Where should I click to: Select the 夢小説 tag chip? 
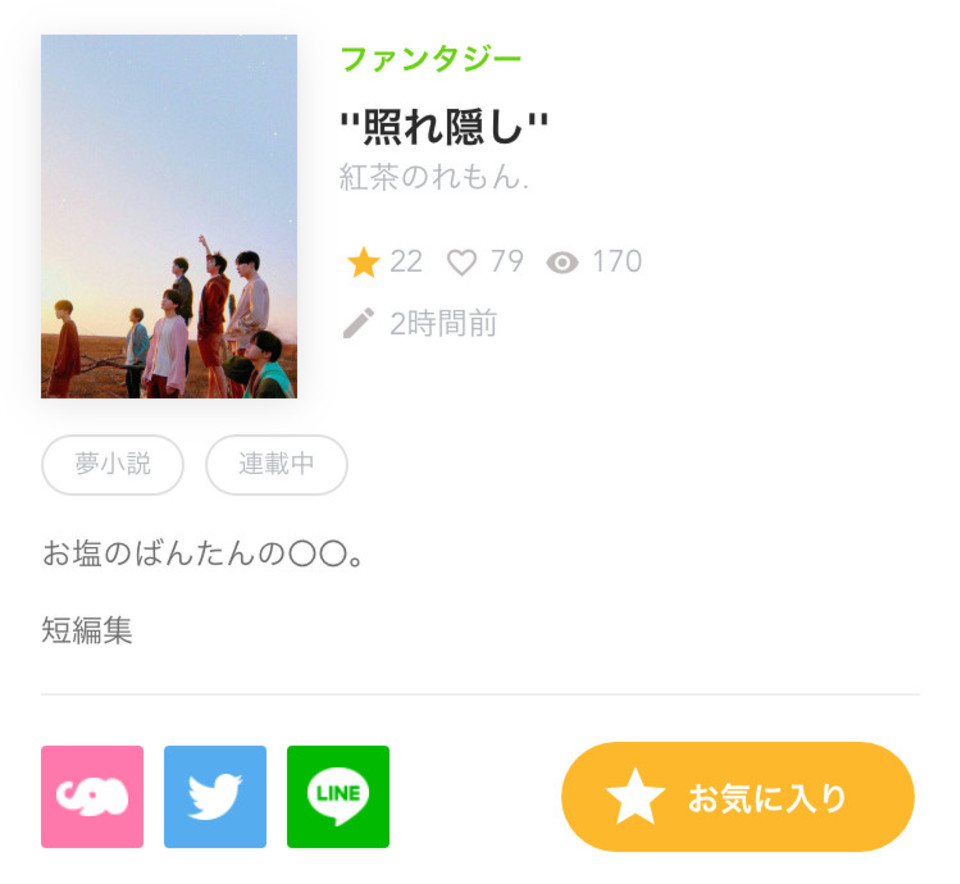pyautogui.click(x=113, y=465)
